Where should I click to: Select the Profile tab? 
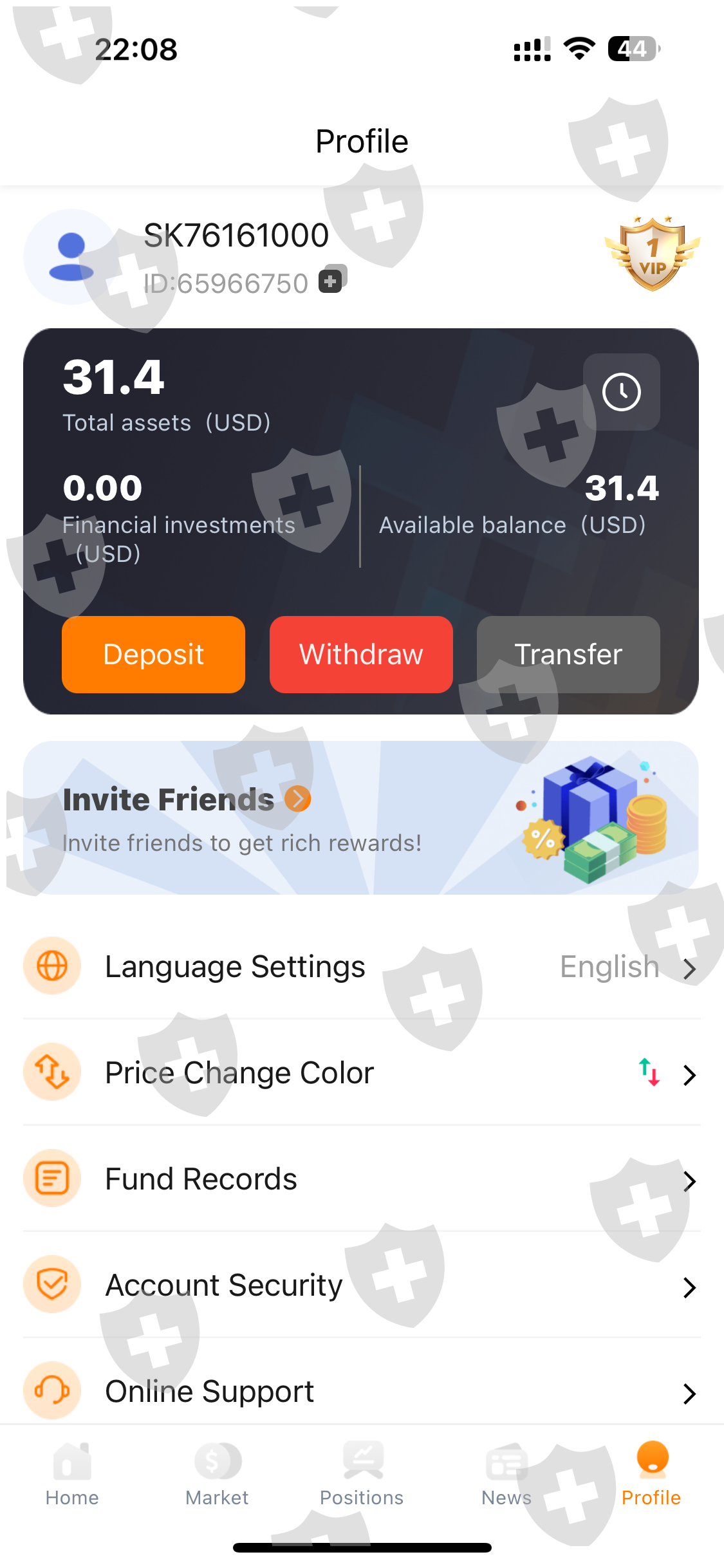[651, 1474]
